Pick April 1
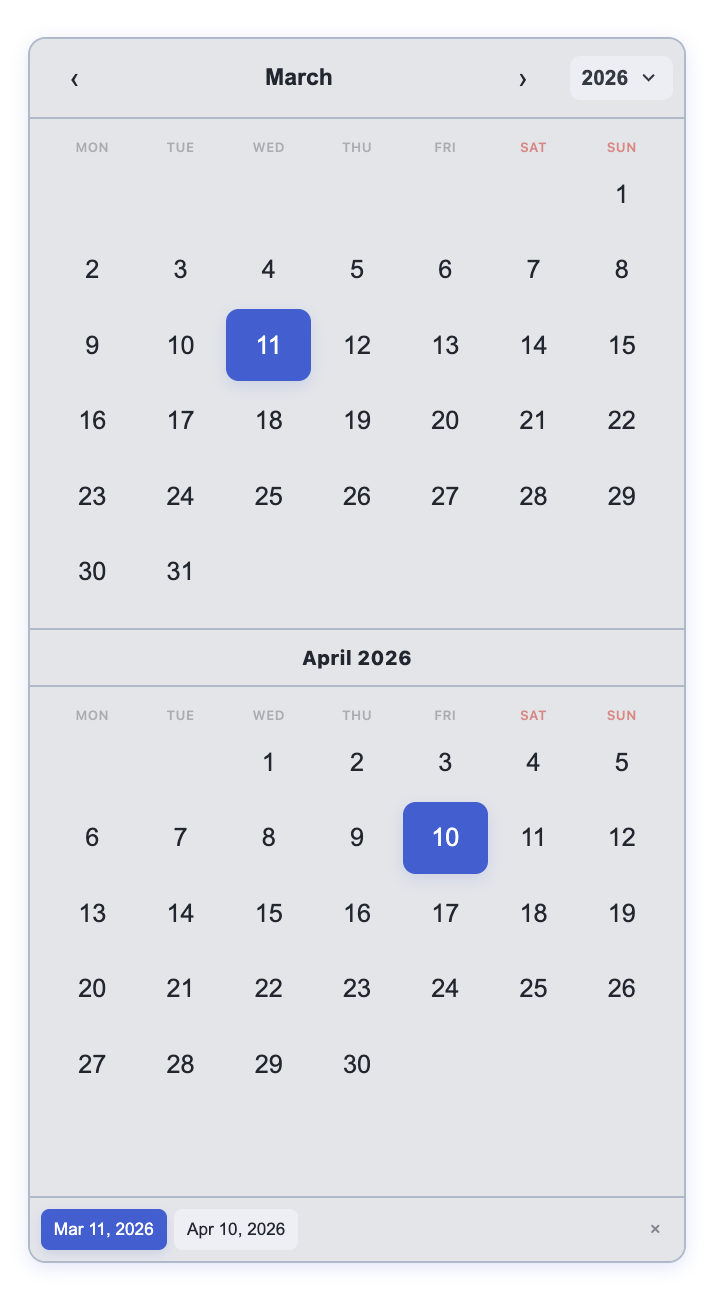Viewport: 708px width, 1292px height. click(x=268, y=763)
